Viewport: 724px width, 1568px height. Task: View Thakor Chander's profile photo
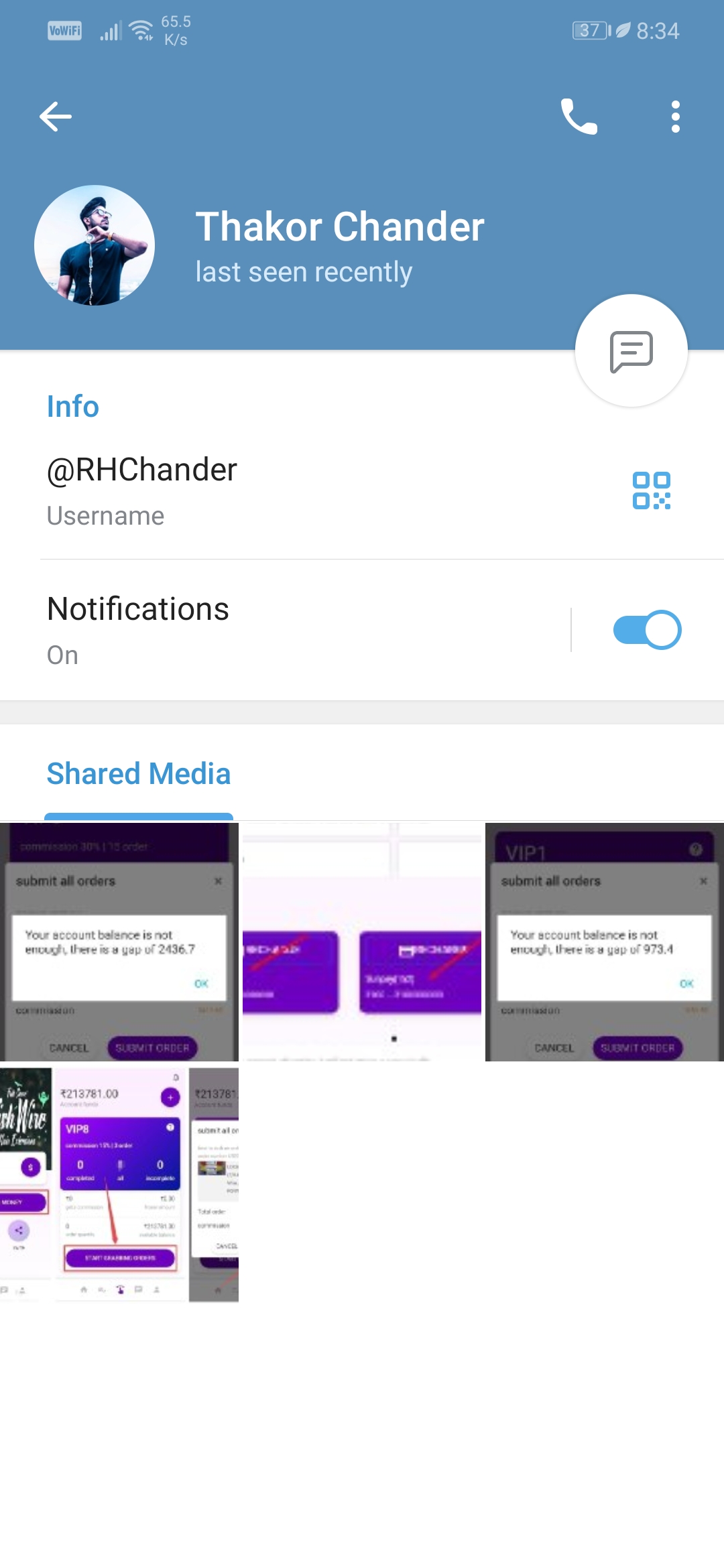(x=95, y=245)
